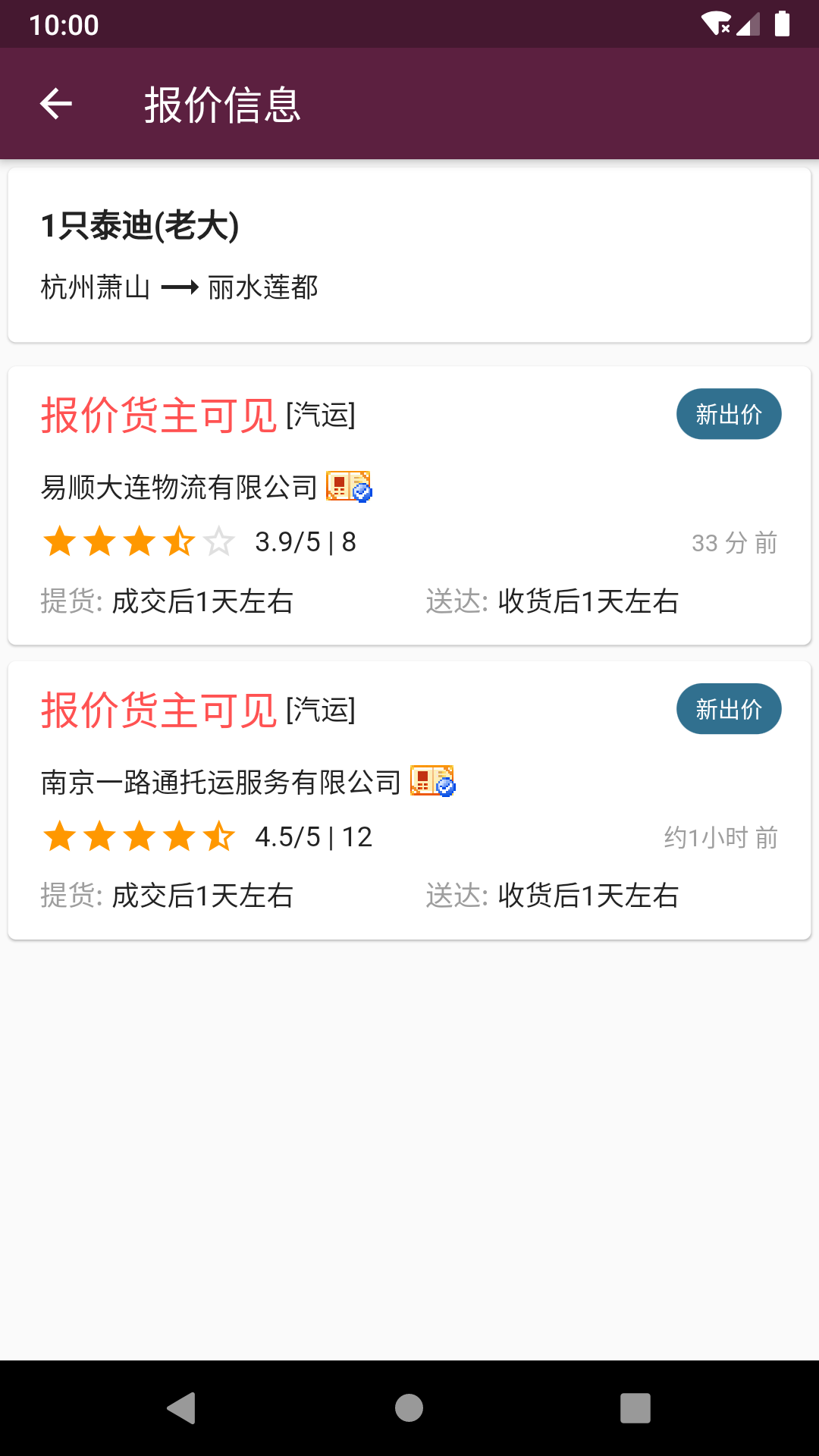
Task: Tap 新出价 on the 南京一路通 quote
Action: point(729,708)
